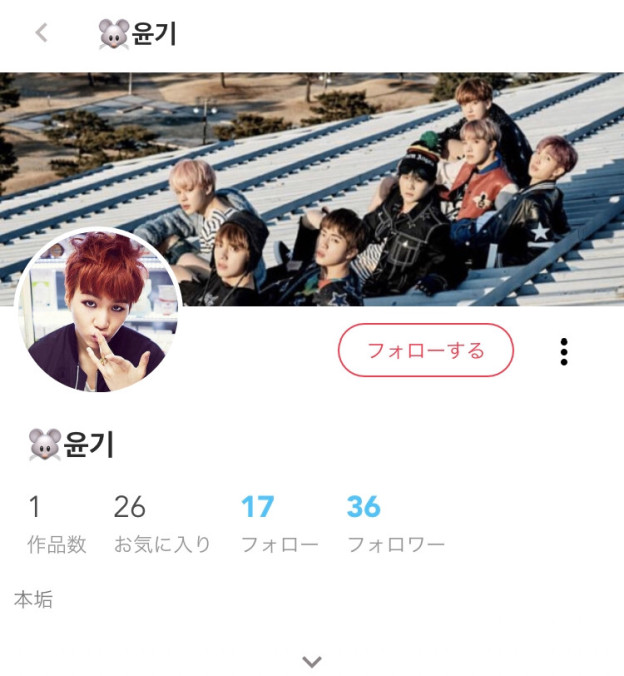Tap the フォローする follow button
Screen dimensions: 624x676
pos(425,351)
